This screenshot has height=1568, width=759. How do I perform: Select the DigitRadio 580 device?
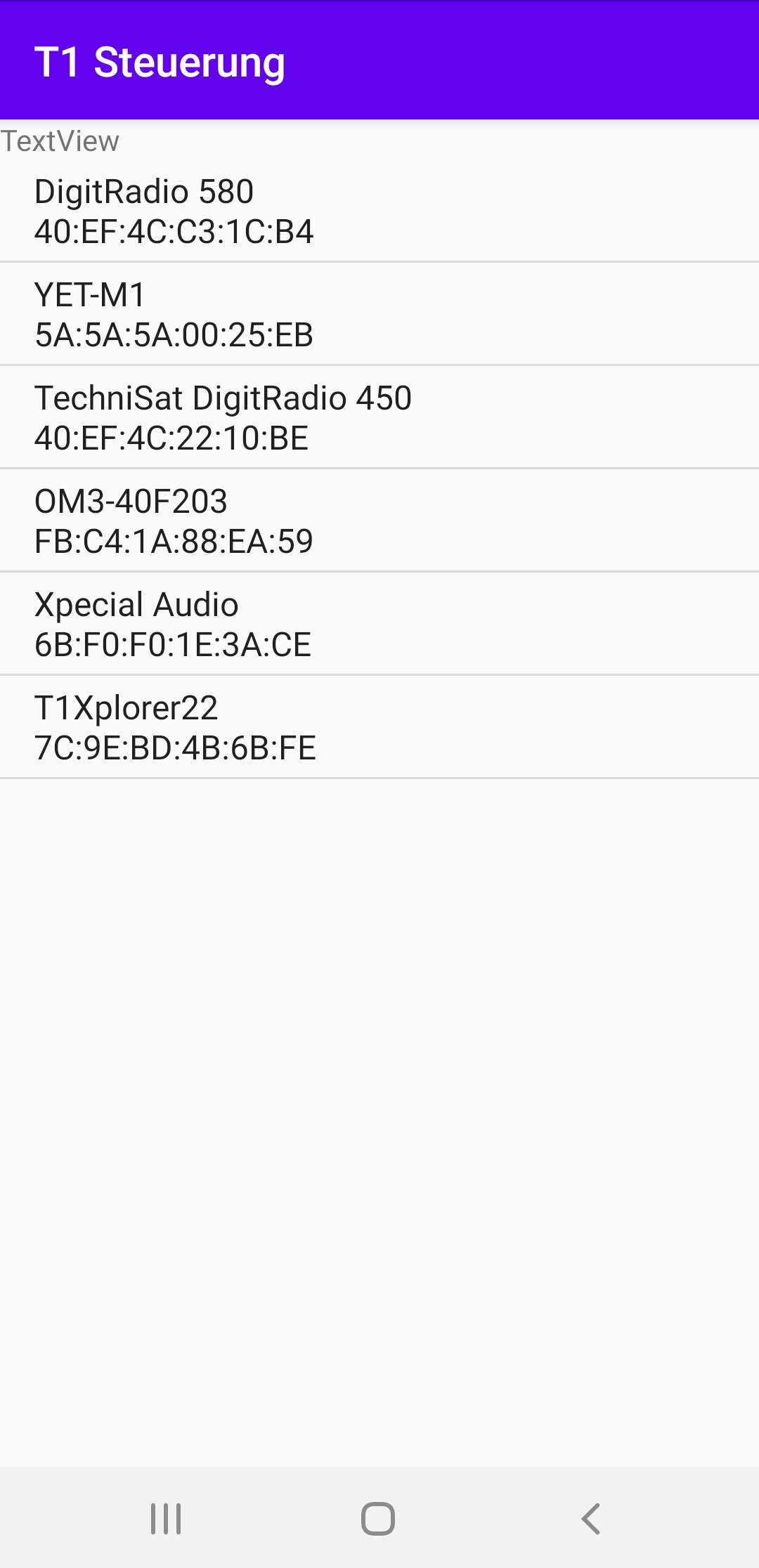[379, 211]
